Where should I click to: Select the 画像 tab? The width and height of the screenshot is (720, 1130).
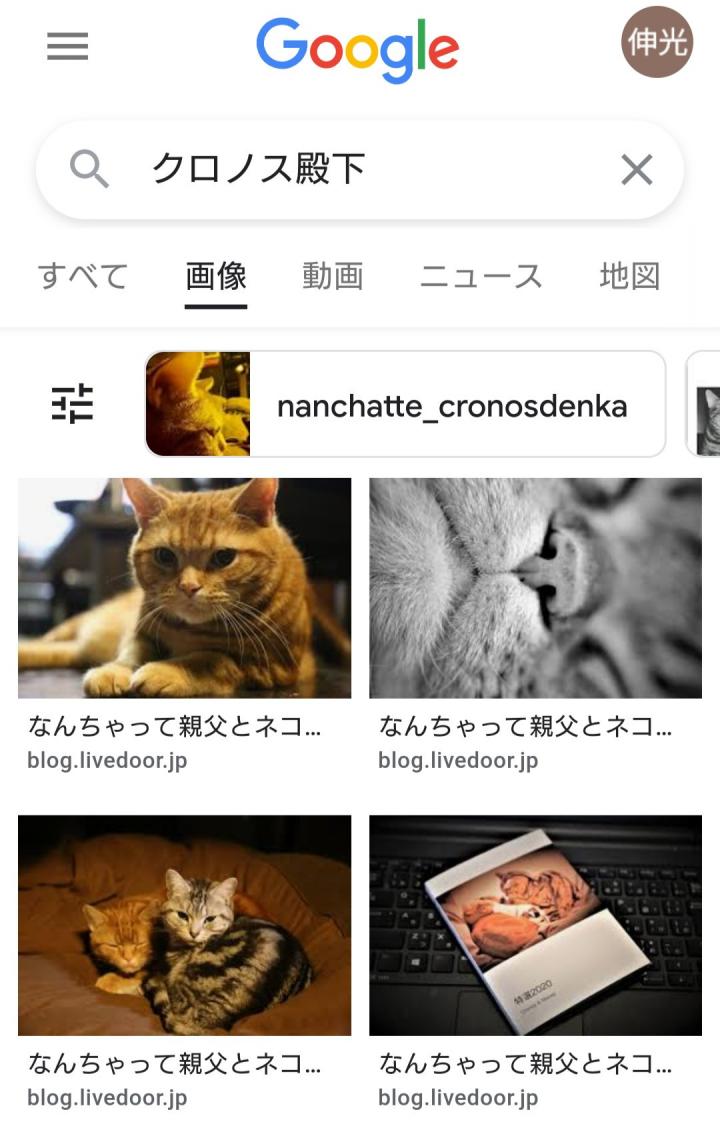point(216,276)
